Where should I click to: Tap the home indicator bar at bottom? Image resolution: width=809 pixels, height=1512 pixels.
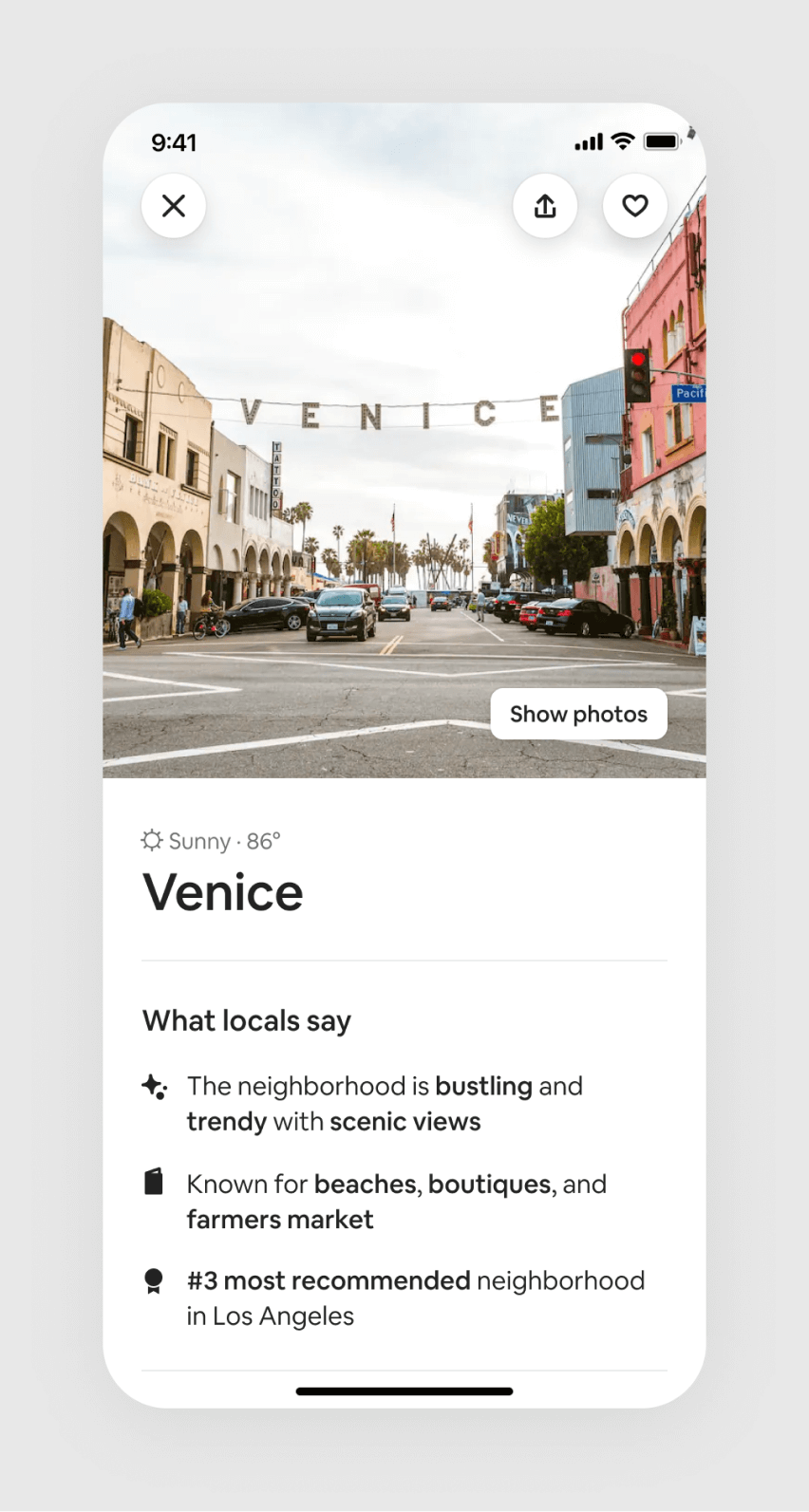tap(404, 1391)
